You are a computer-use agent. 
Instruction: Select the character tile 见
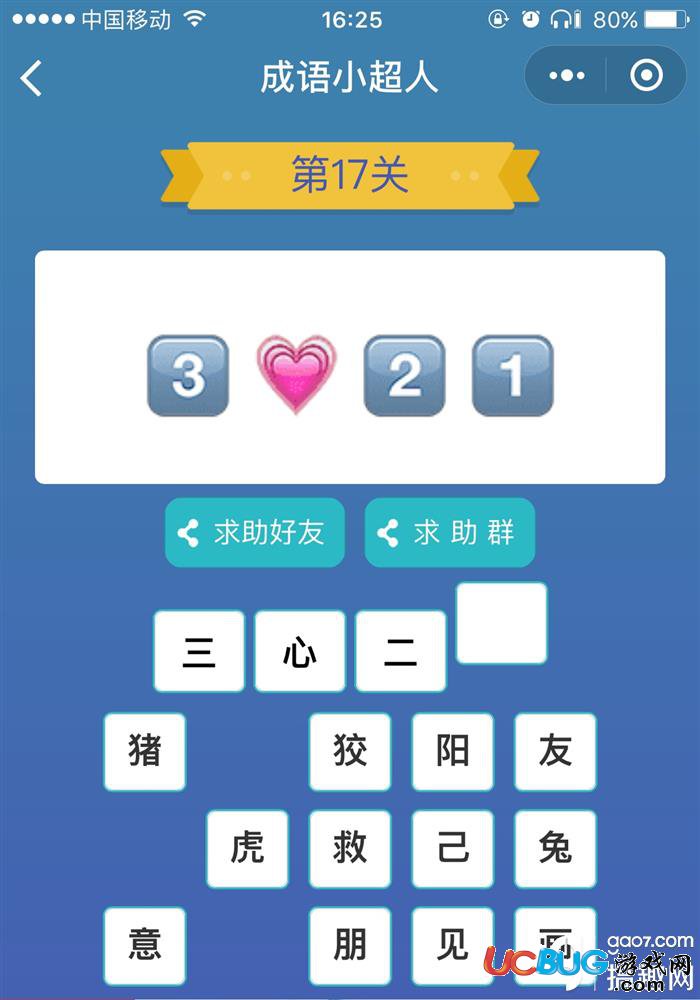pyautogui.click(x=452, y=945)
